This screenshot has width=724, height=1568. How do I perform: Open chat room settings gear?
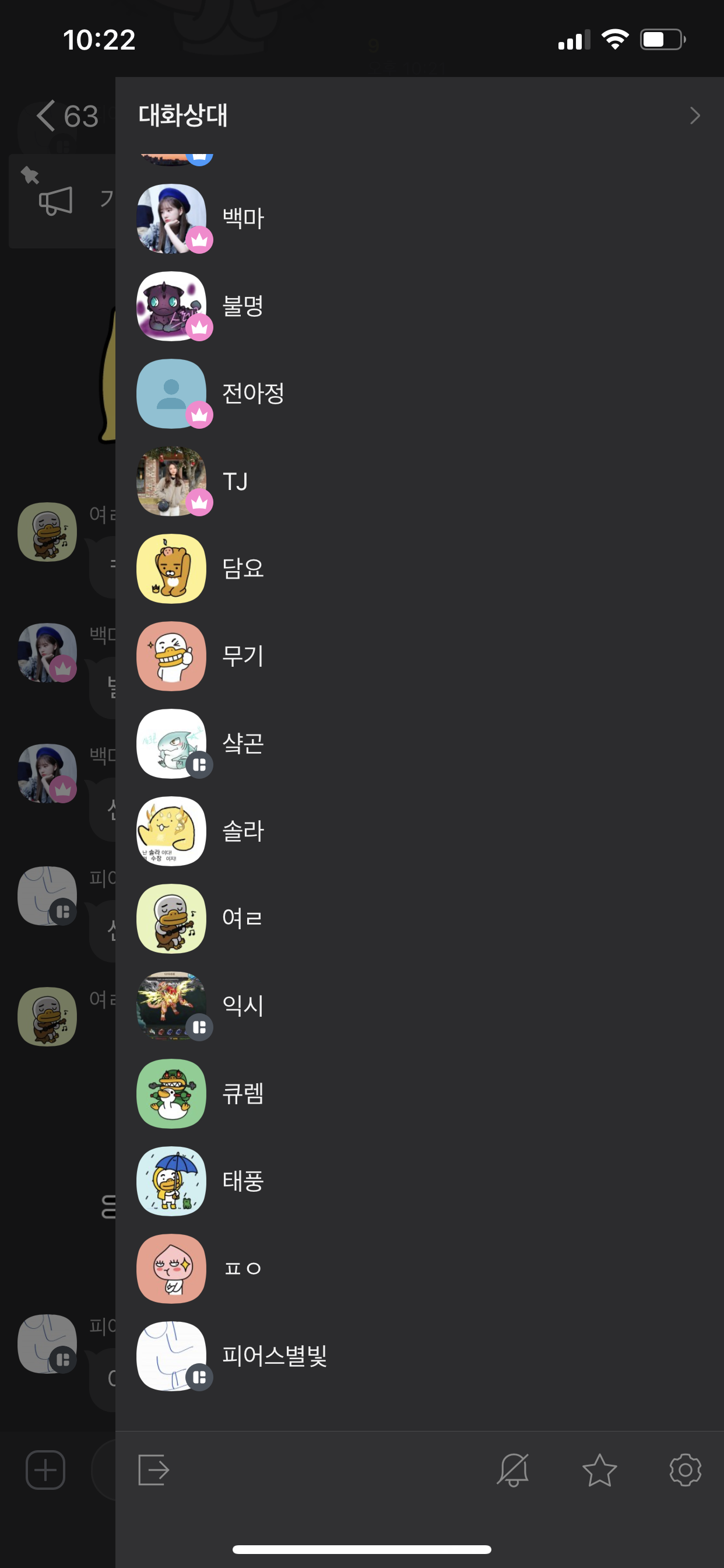point(685,1470)
